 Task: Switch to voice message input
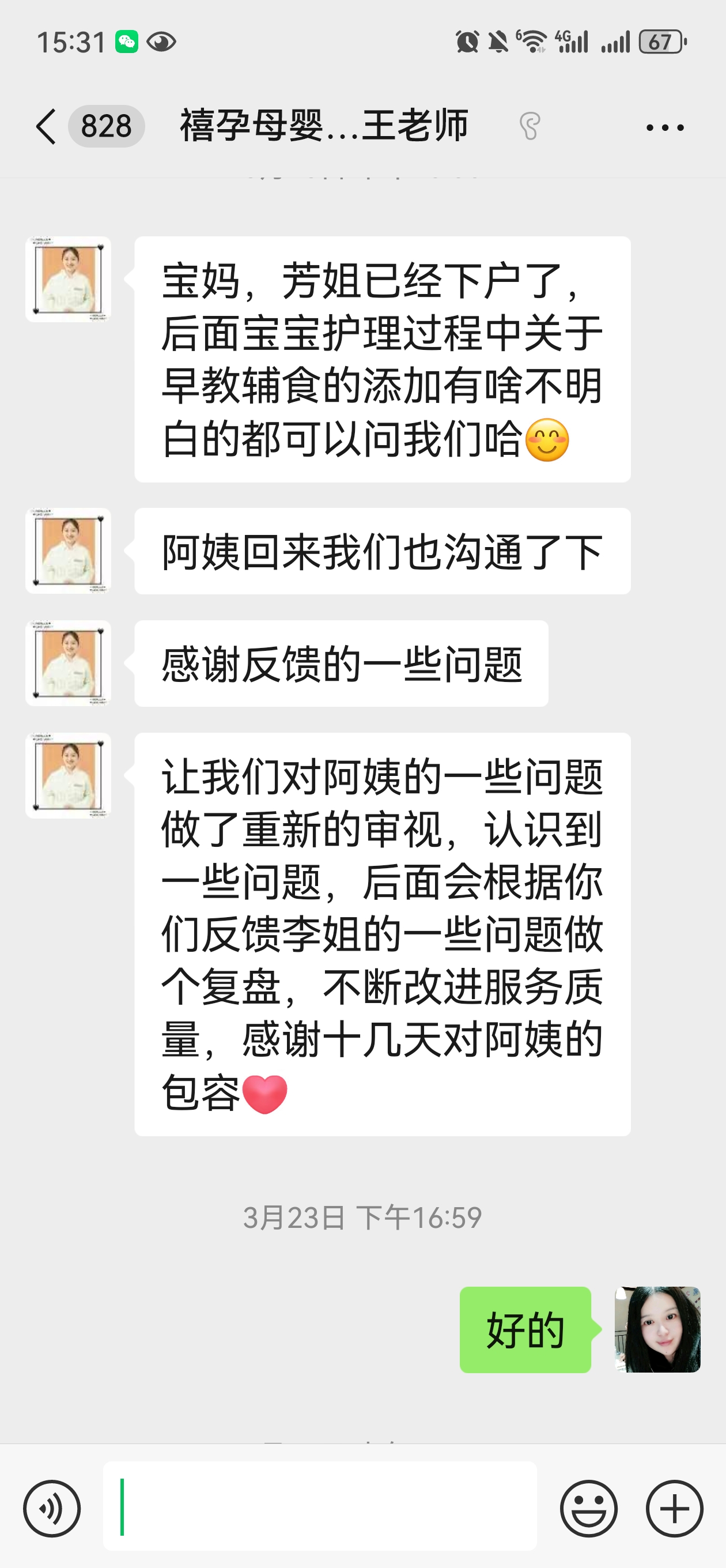point(52,1509)
